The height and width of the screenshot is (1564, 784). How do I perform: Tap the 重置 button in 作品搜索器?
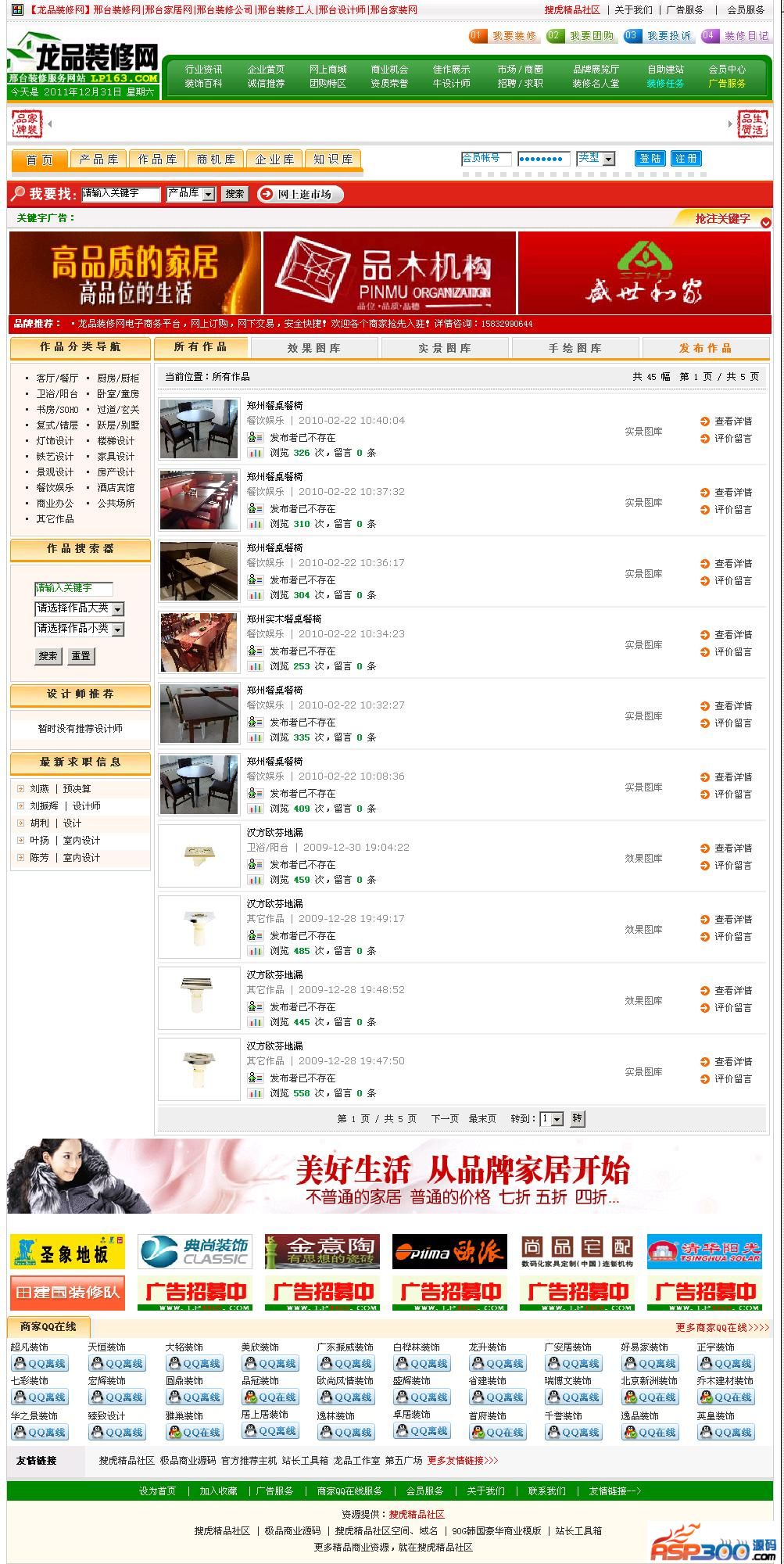click(81, 656)
